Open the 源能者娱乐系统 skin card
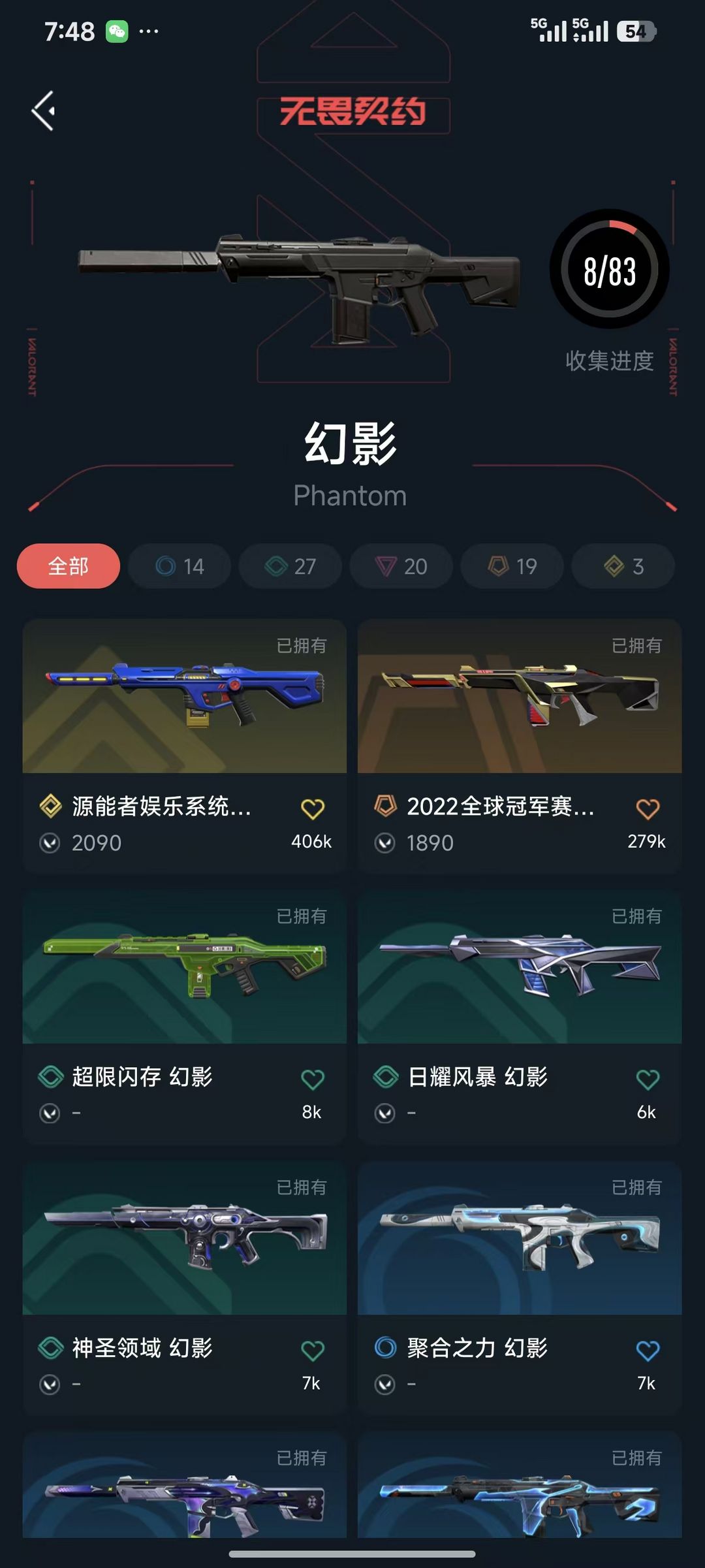Viewport: 705px width, 1568px height. [x=185, y=746]
